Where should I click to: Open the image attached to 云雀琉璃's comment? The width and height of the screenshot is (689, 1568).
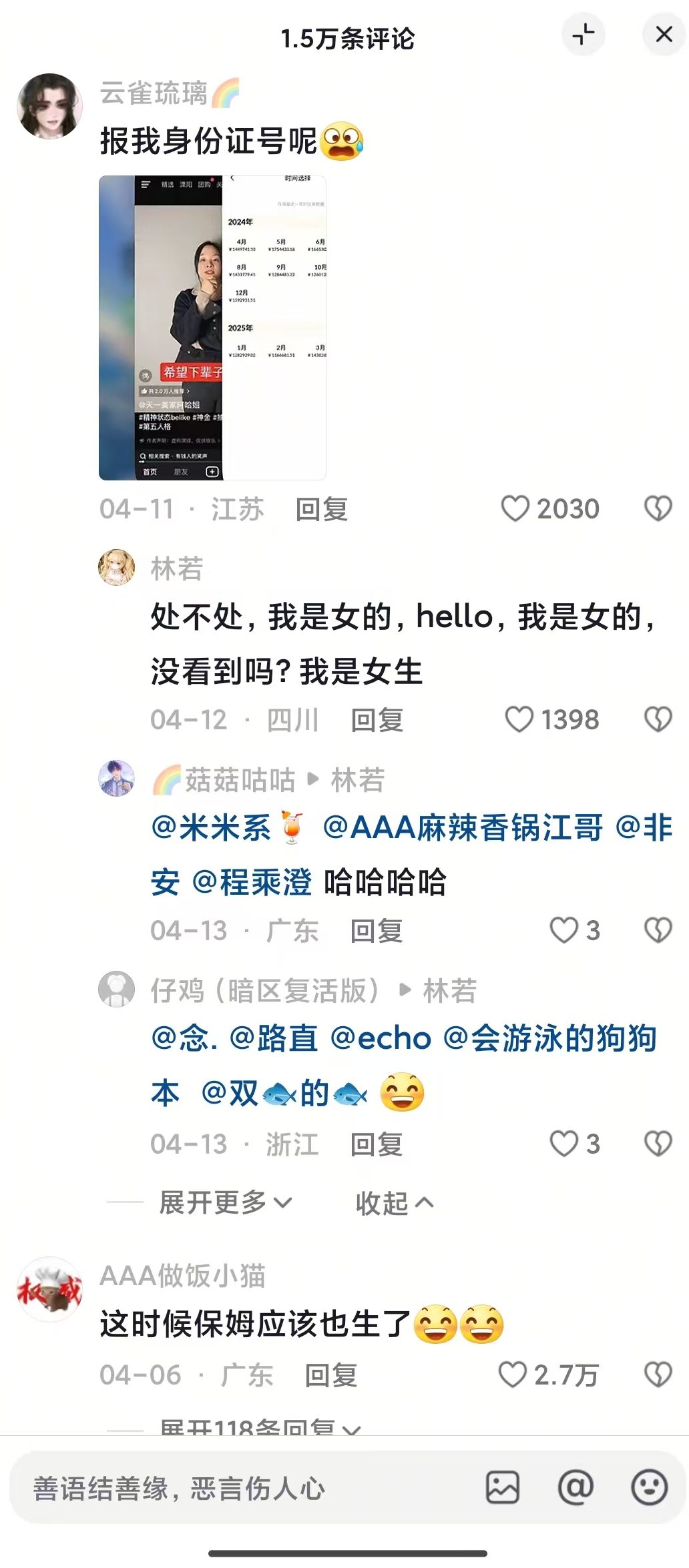click(212, 328)
